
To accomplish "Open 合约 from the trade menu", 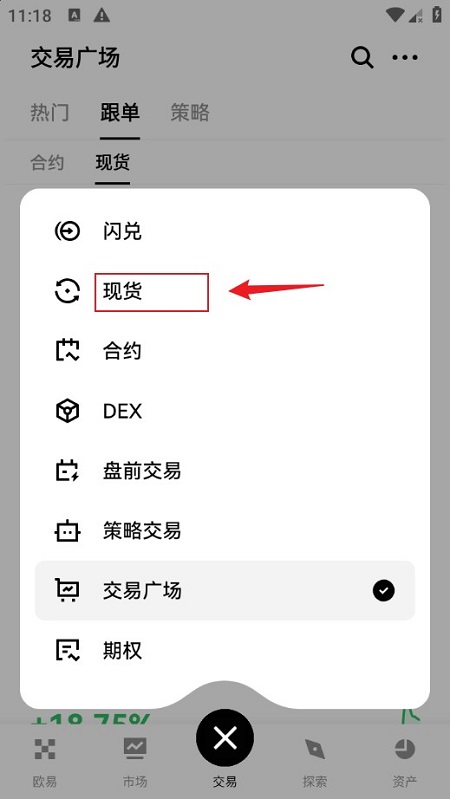I will tap(225, 351).
